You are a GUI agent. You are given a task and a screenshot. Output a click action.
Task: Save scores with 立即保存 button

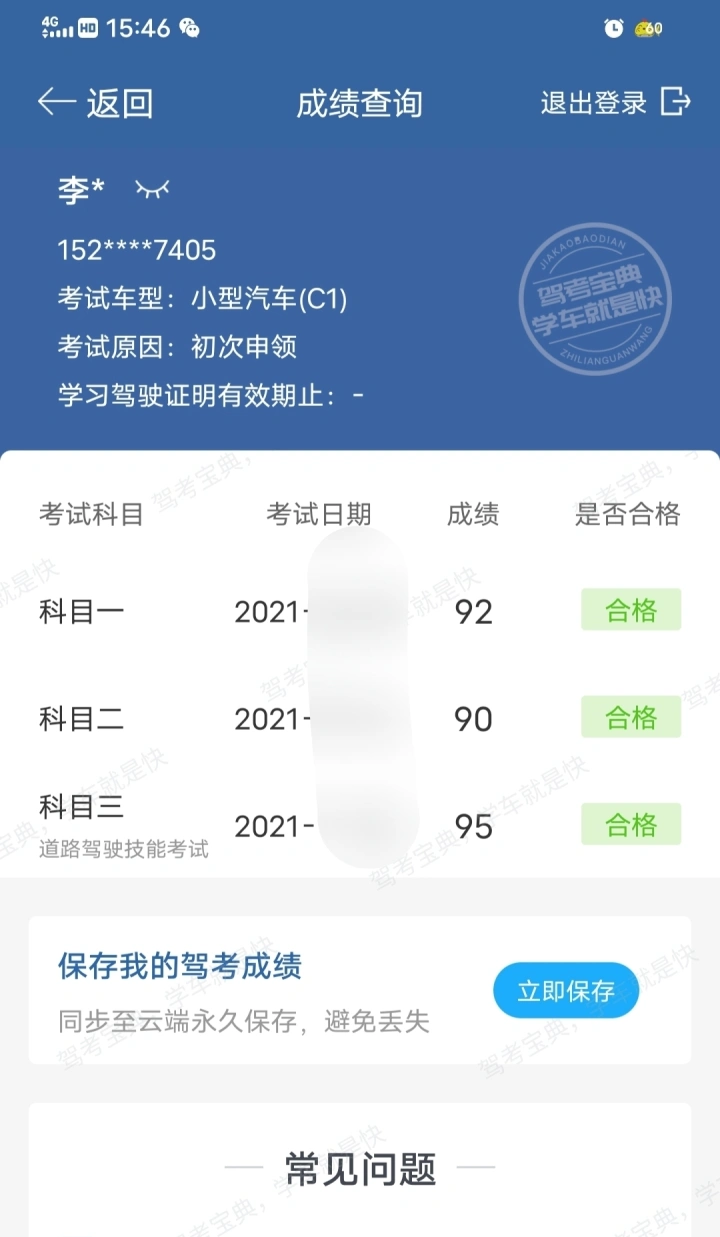click(566, 990)
